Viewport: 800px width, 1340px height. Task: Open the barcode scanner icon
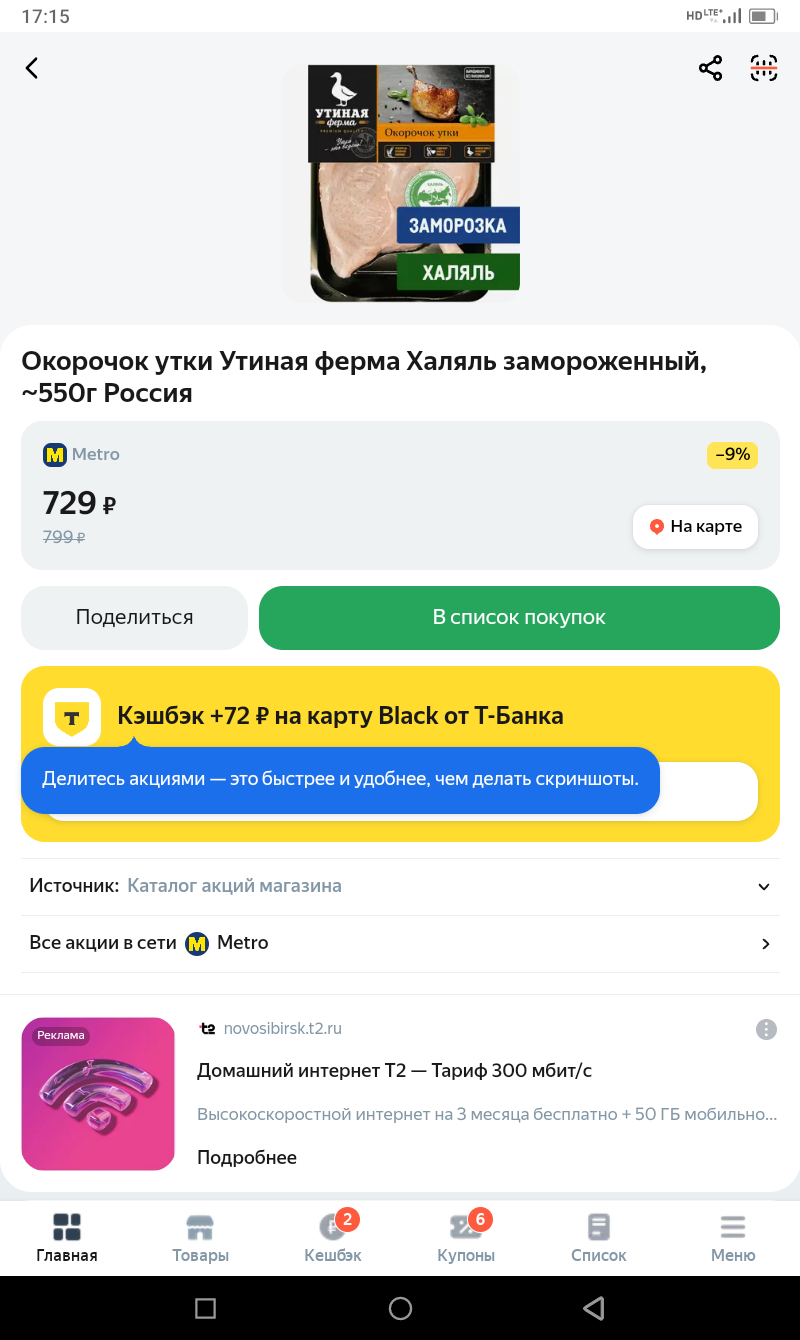764,68
